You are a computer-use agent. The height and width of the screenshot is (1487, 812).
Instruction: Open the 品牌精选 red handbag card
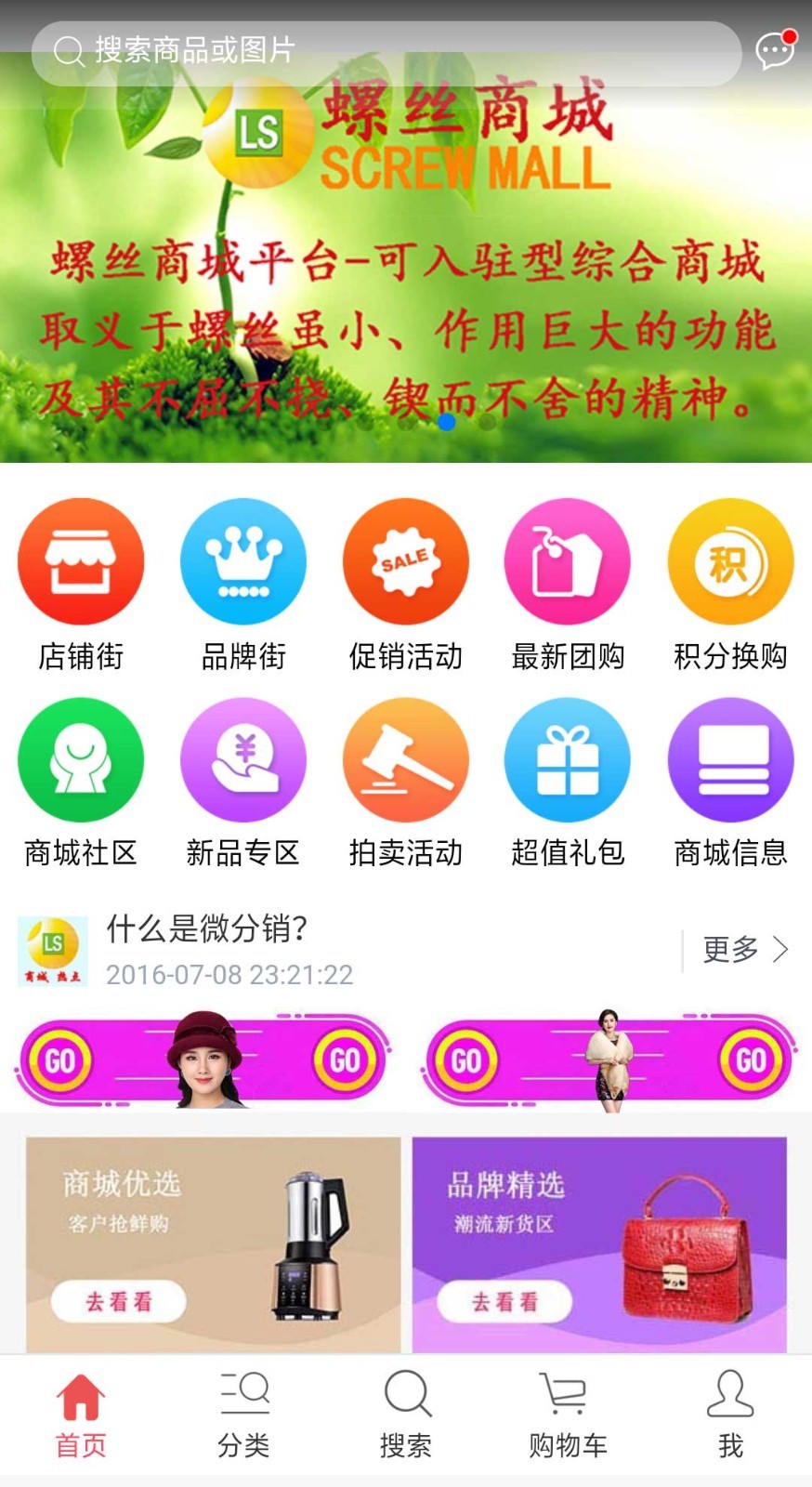pyautogui.click(x=599, y=1244)
